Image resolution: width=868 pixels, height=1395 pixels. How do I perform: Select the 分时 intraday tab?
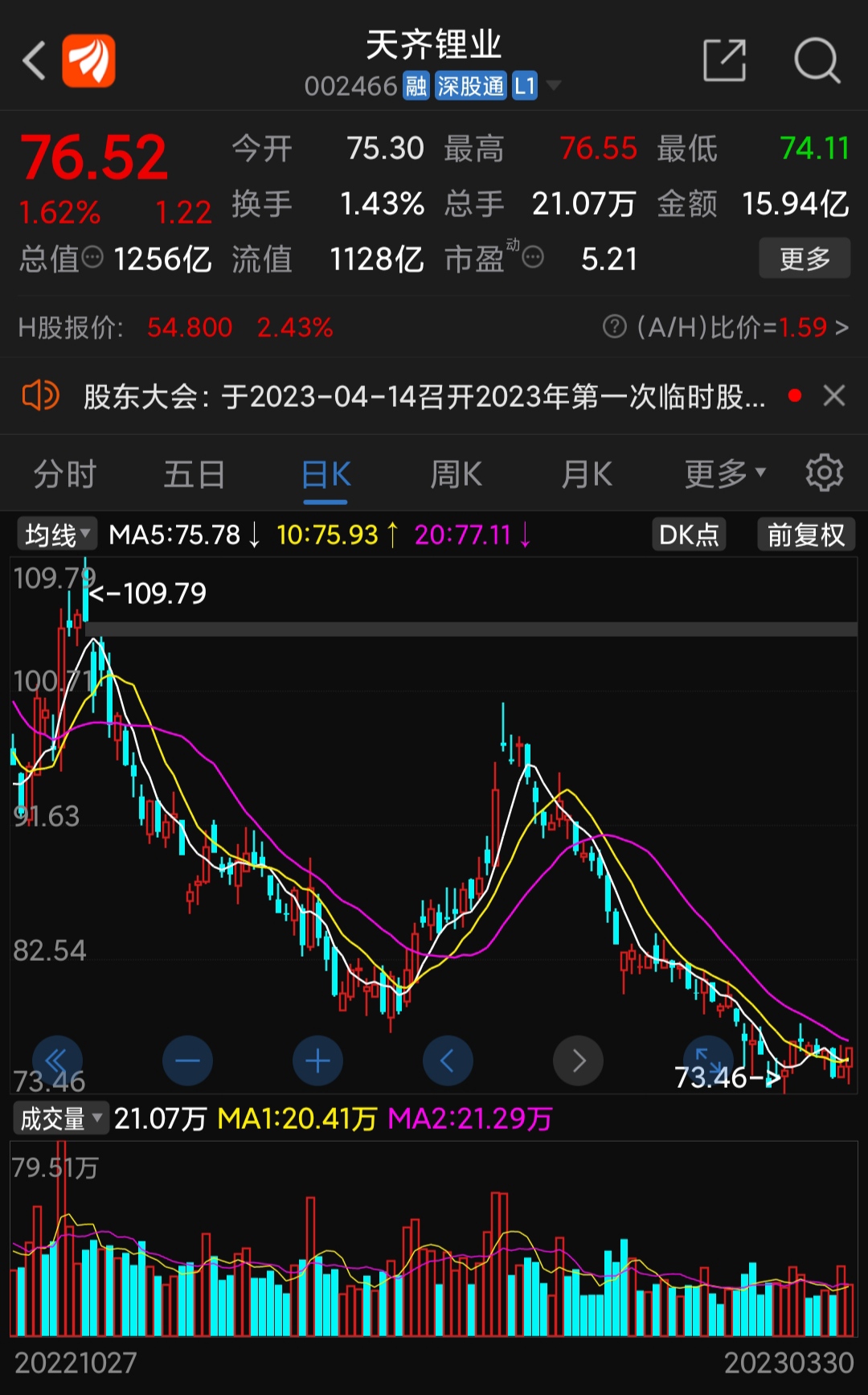(64, 474)
